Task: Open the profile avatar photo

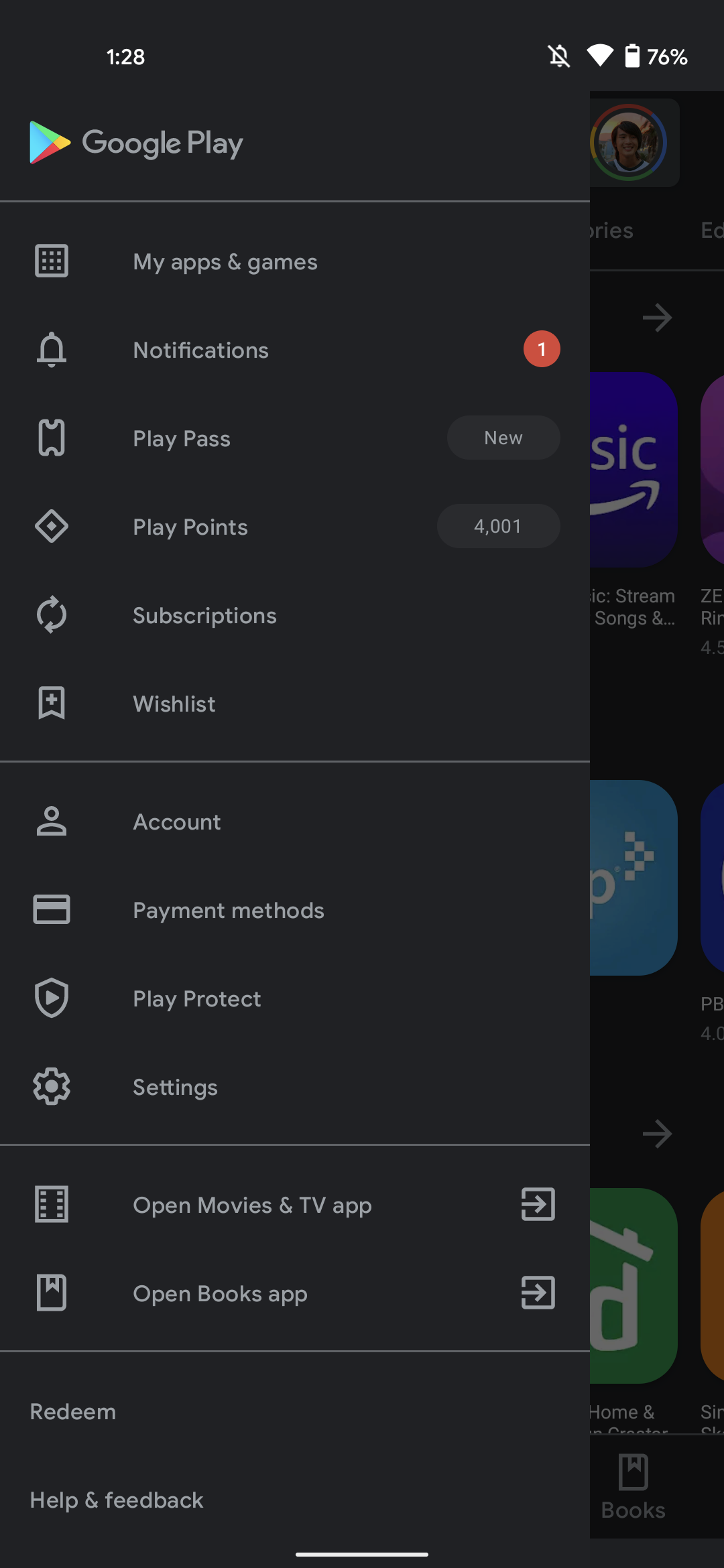Action: pyautogui.click(x=633, y=143)
